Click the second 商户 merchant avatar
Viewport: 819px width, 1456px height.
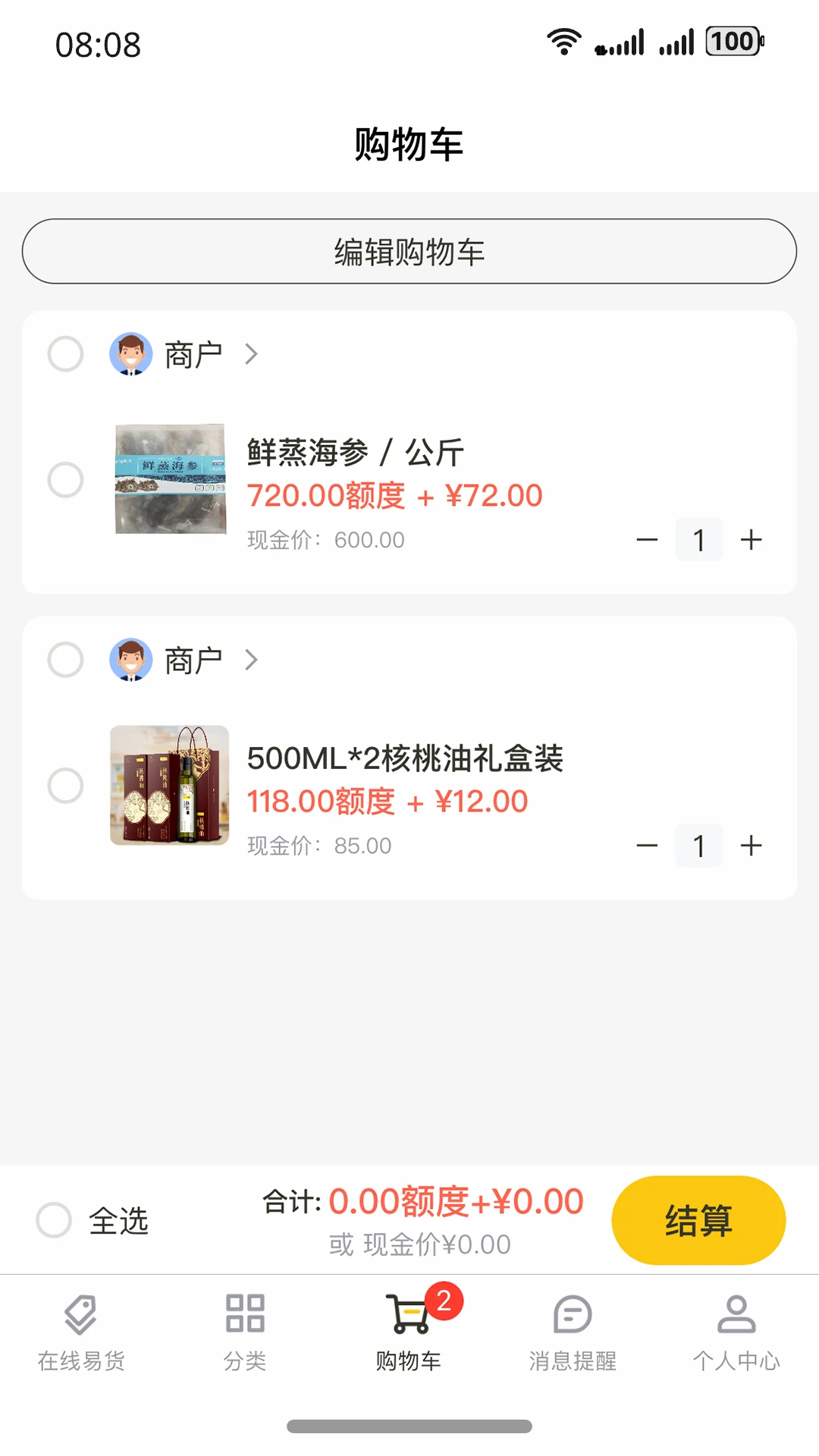tap(130, 660)
